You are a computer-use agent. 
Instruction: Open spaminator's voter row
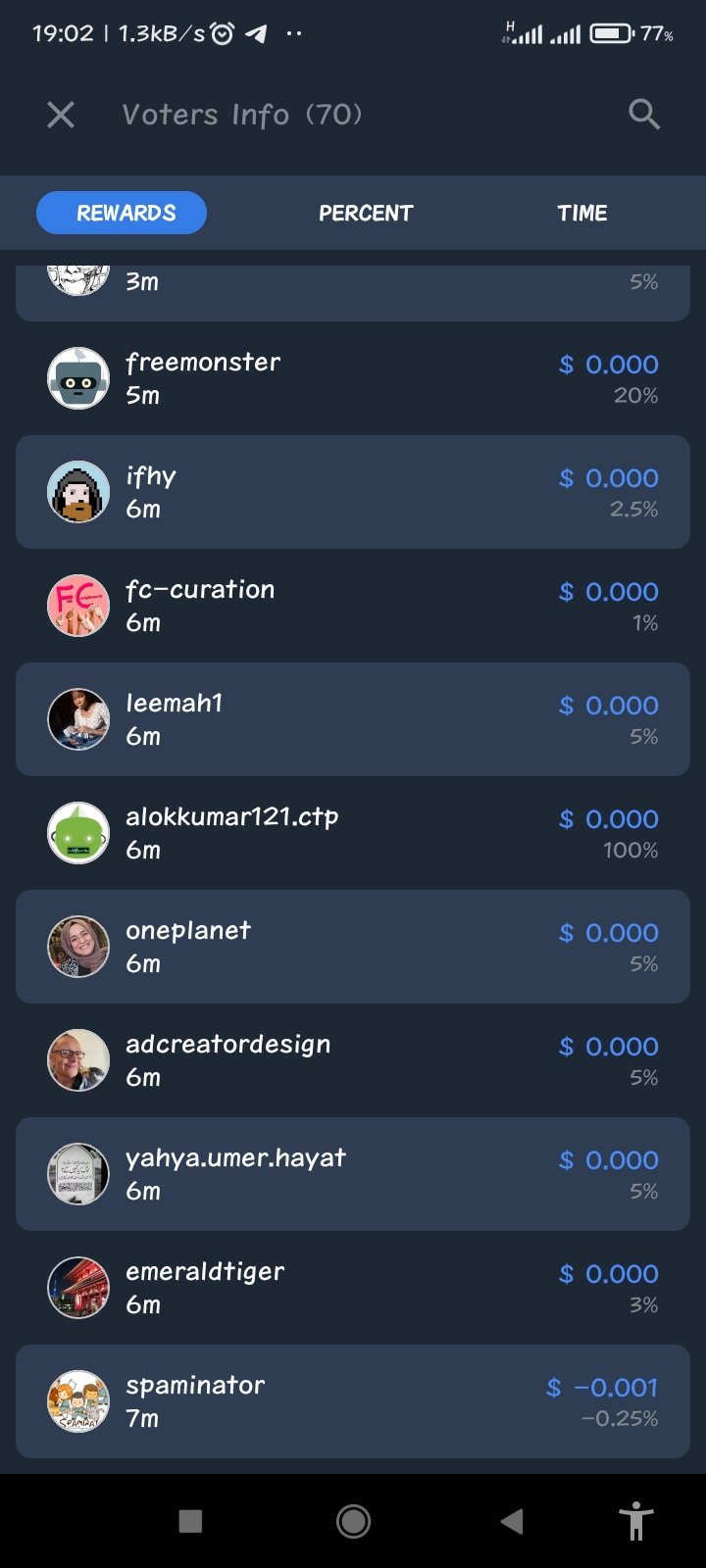coord(353,1401)
